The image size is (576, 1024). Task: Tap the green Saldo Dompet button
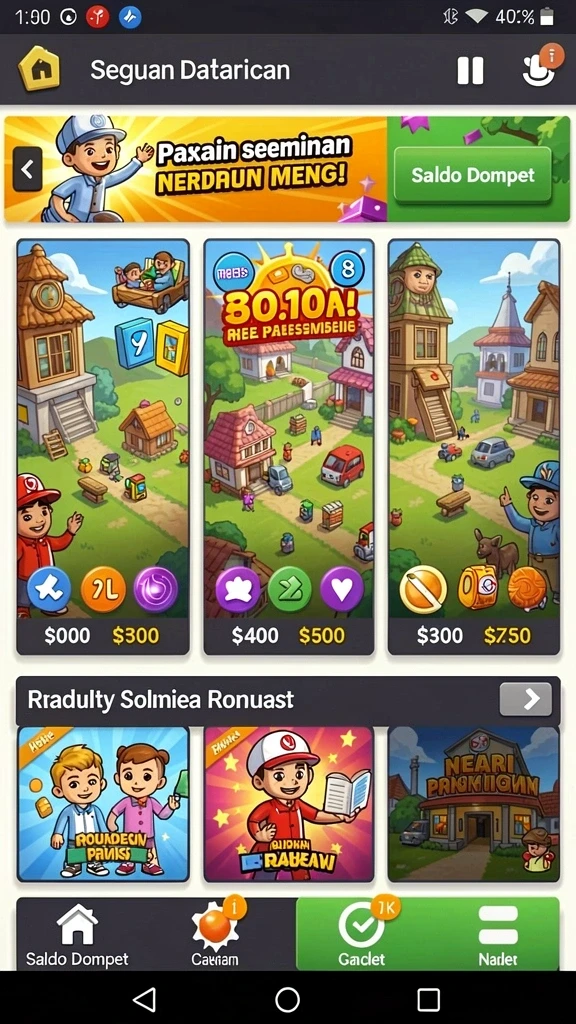tap(473, 175)
